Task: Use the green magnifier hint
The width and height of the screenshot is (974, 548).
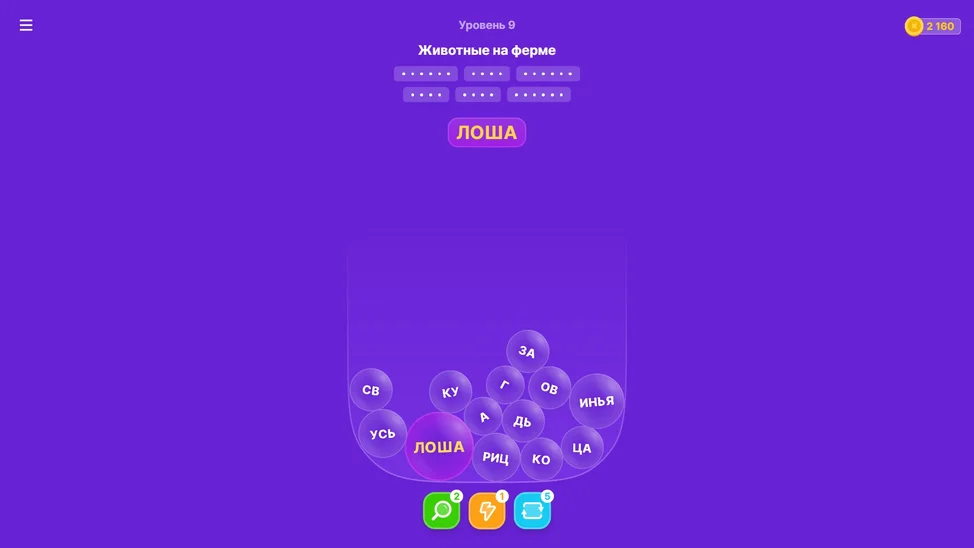Action: (441, 511)
